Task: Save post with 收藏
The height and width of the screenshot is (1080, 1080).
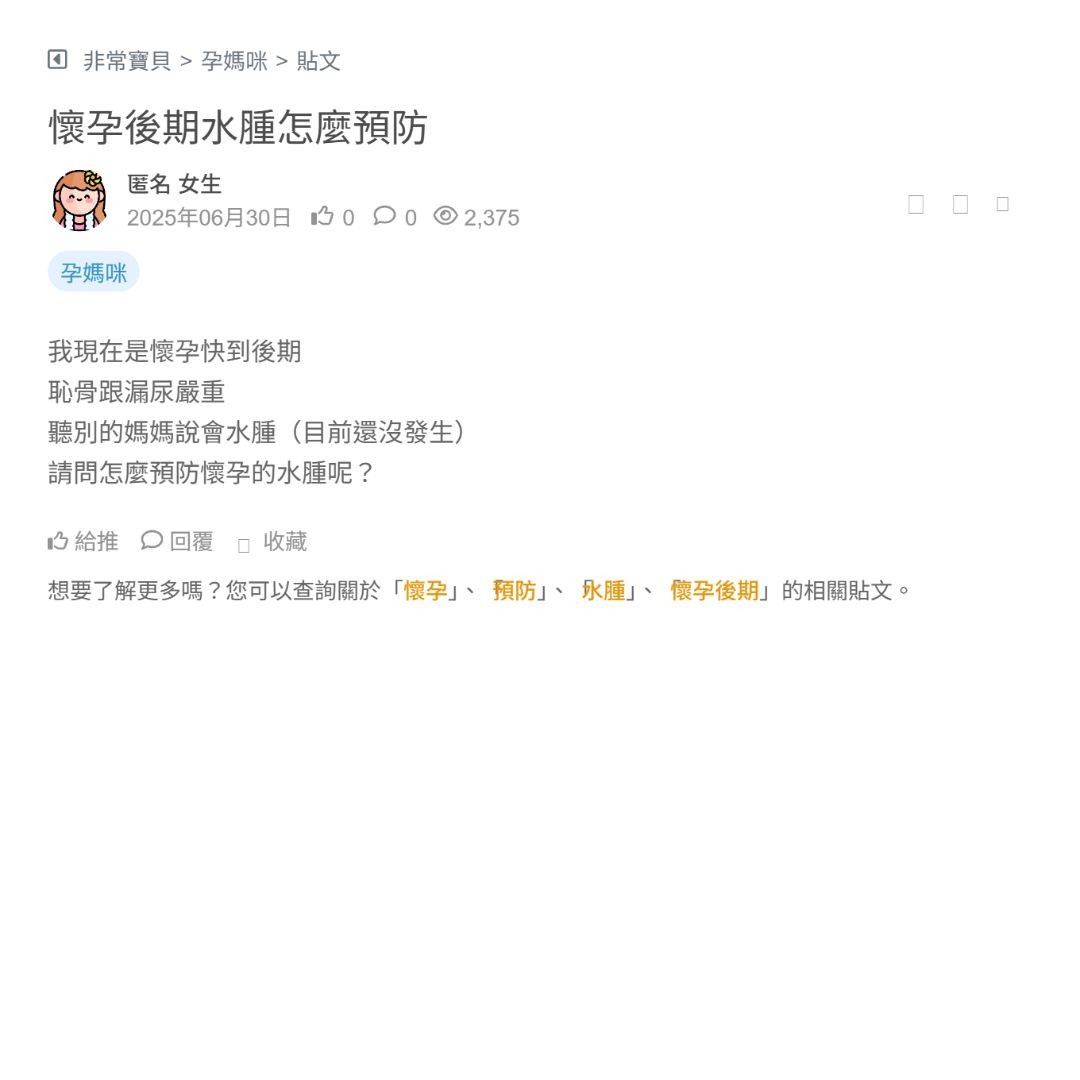Action: click(x=273, y=542)
